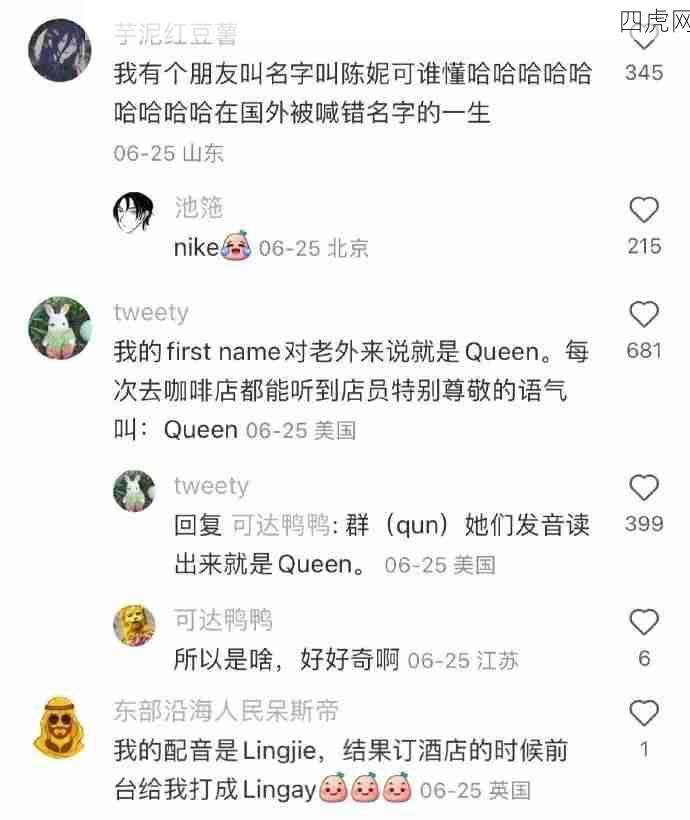Open the profile via username 东部沿海人民呆斯帝
The image size is (690, 820).
pyautogui.click(x=226, y=711)
